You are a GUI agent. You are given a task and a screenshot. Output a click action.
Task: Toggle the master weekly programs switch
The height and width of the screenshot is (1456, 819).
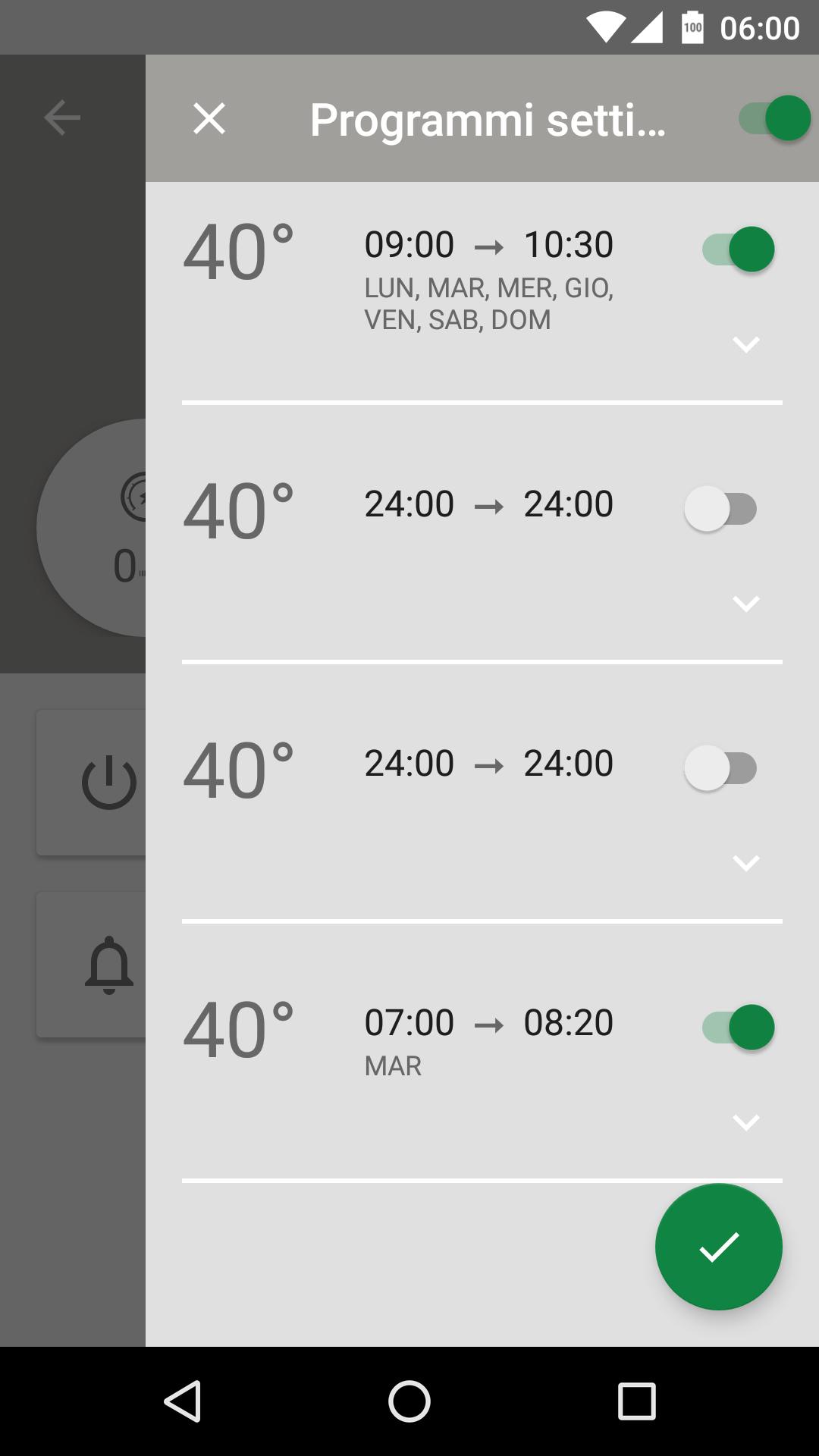pyautogui.click(x=775, y=119)
